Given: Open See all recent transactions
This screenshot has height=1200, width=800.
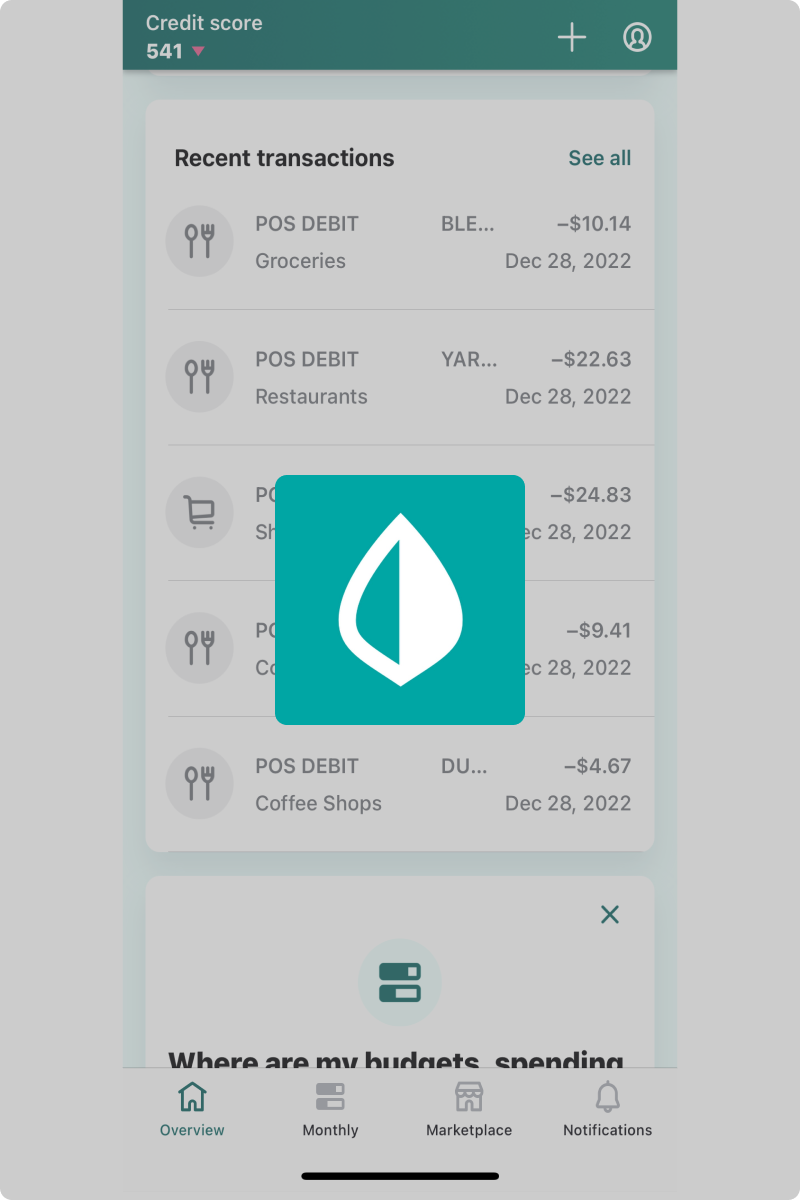Looking at the screenshot, I should pyautogui.click(x=599, y=158).
